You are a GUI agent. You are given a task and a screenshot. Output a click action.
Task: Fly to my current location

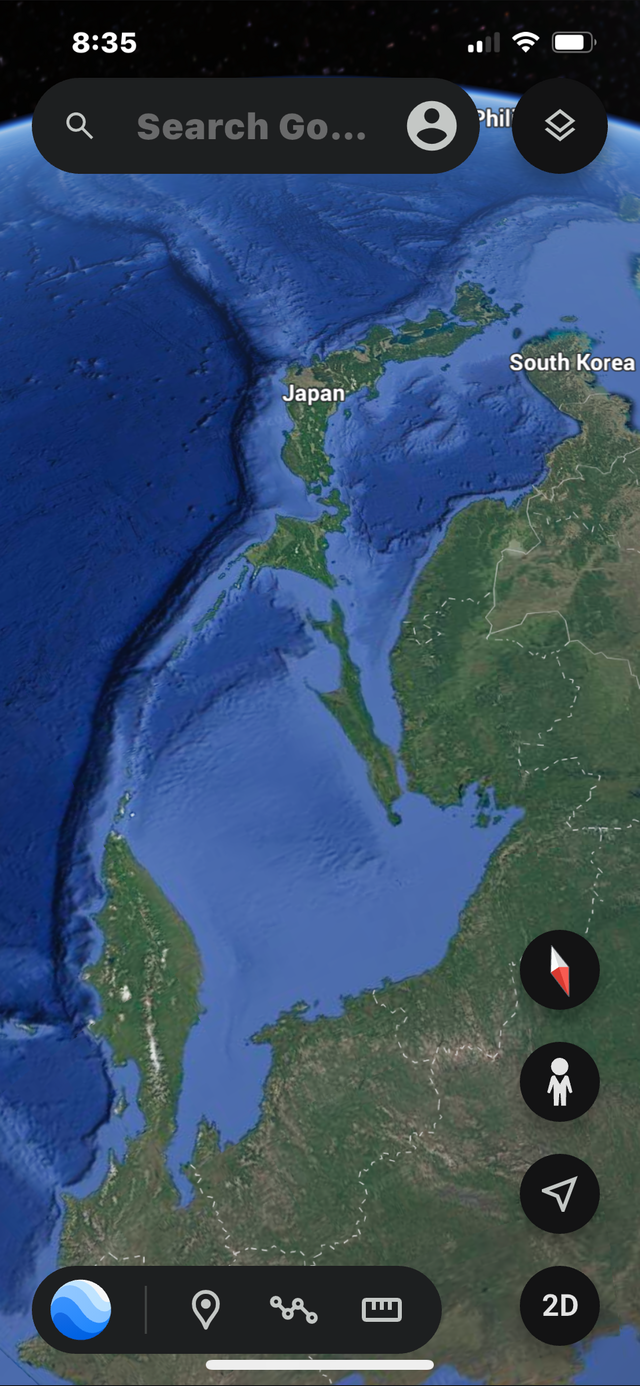pyautogui.click(x=560, y=1194)
